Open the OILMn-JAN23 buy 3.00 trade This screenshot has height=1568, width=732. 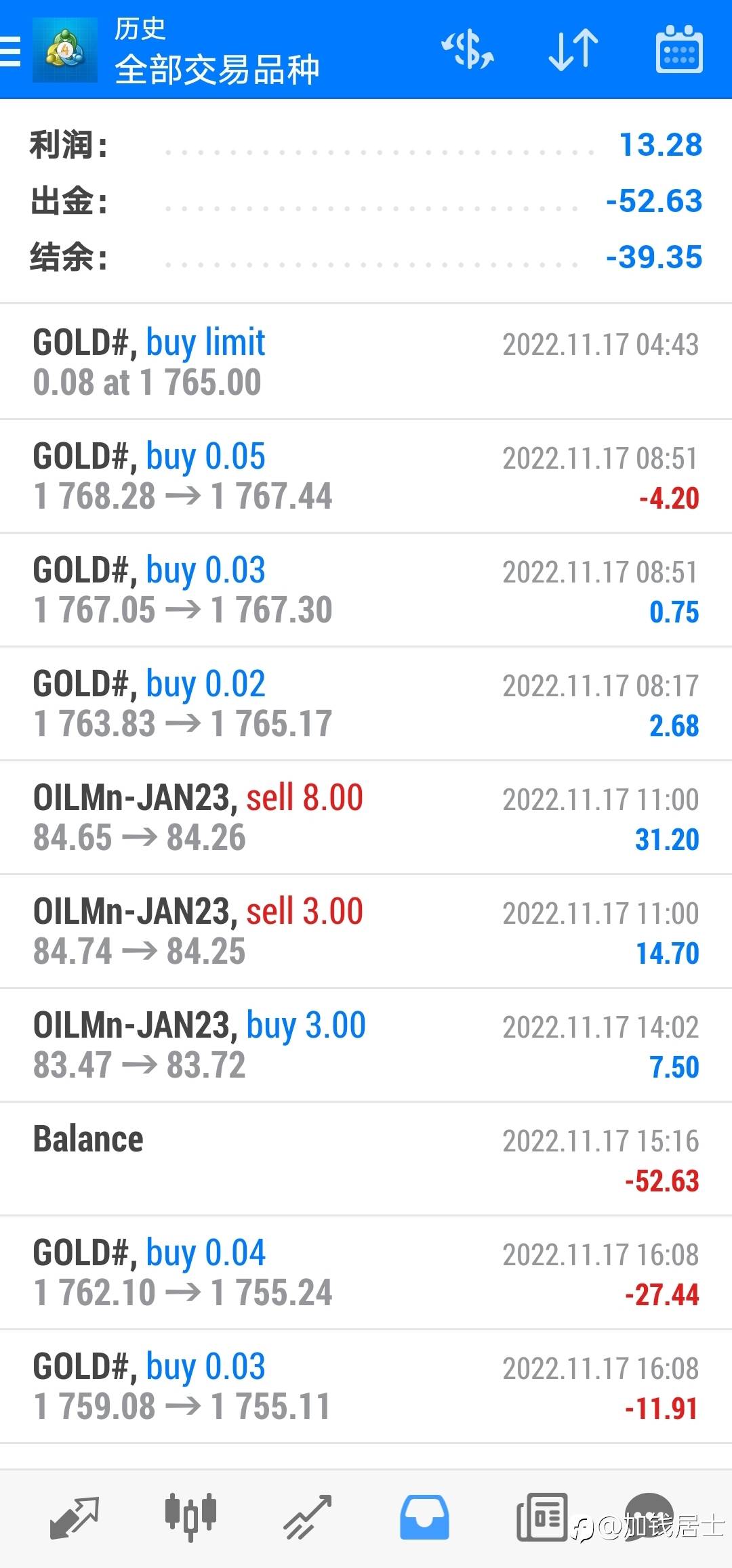coord(366,1044)
